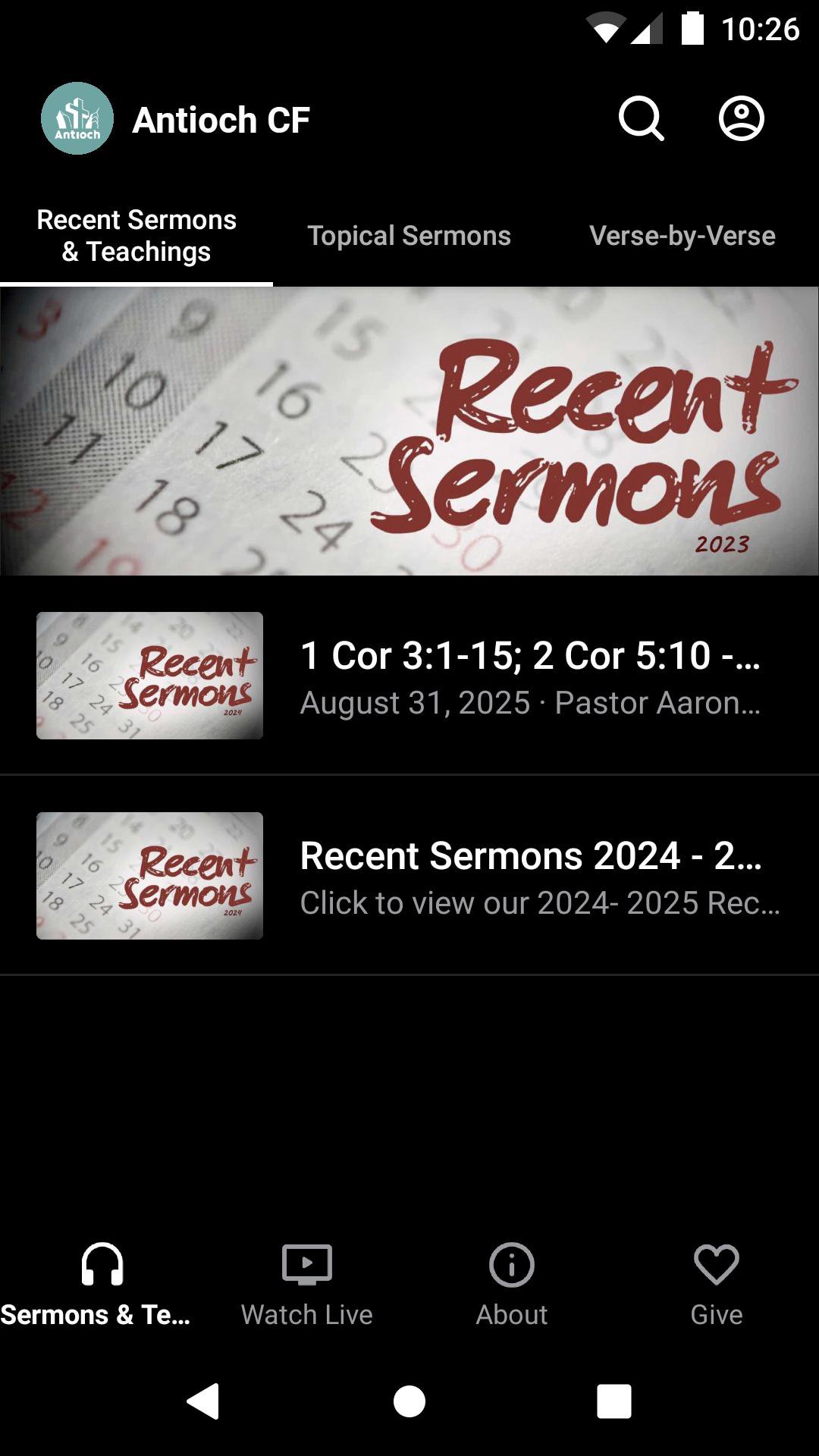
Task: Open the account profile icon
Action: 741,119
